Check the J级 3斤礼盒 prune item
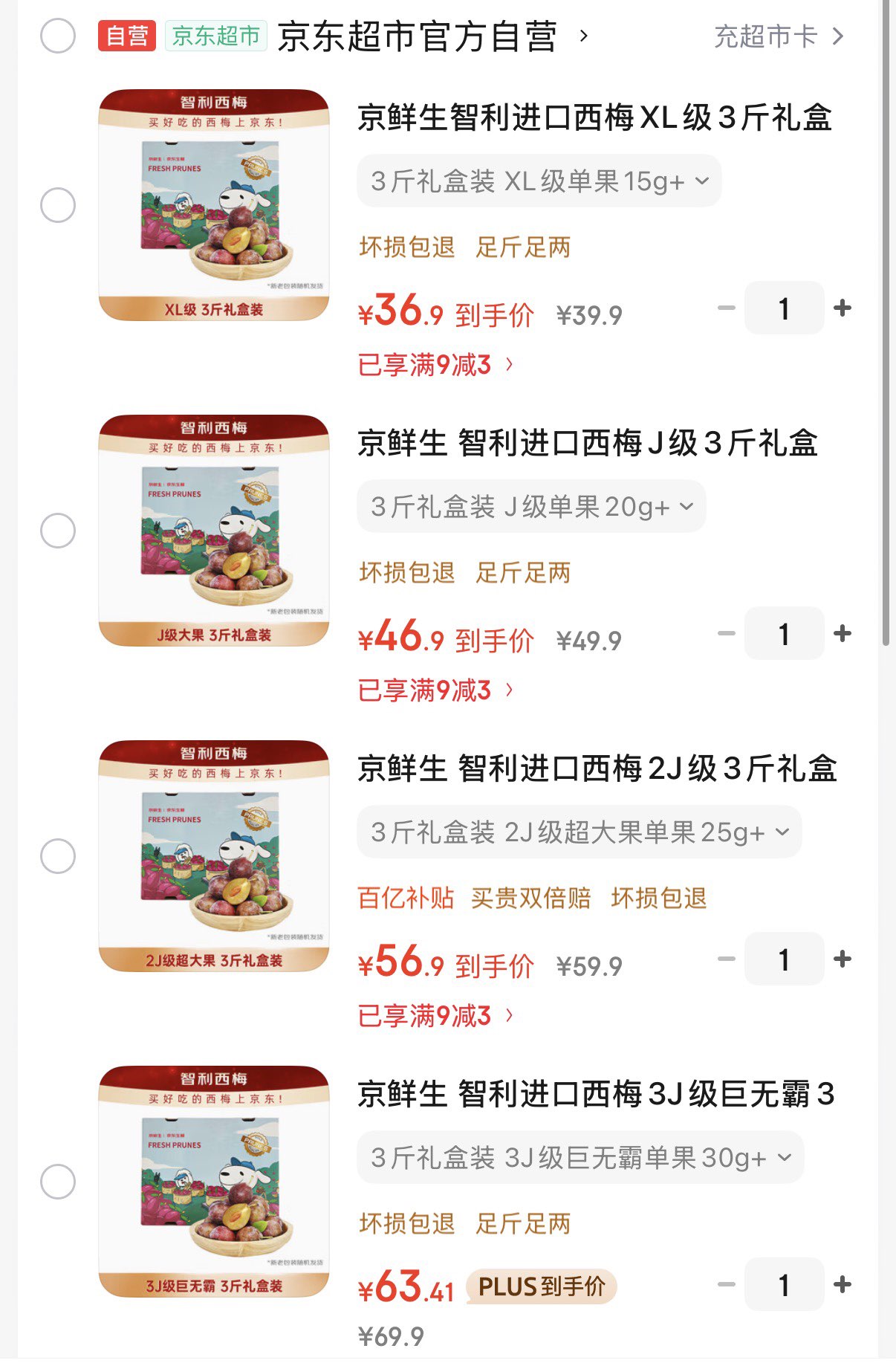Image resolution: width=896 pixels, height=1363 pixels. [x=58, y=531]
